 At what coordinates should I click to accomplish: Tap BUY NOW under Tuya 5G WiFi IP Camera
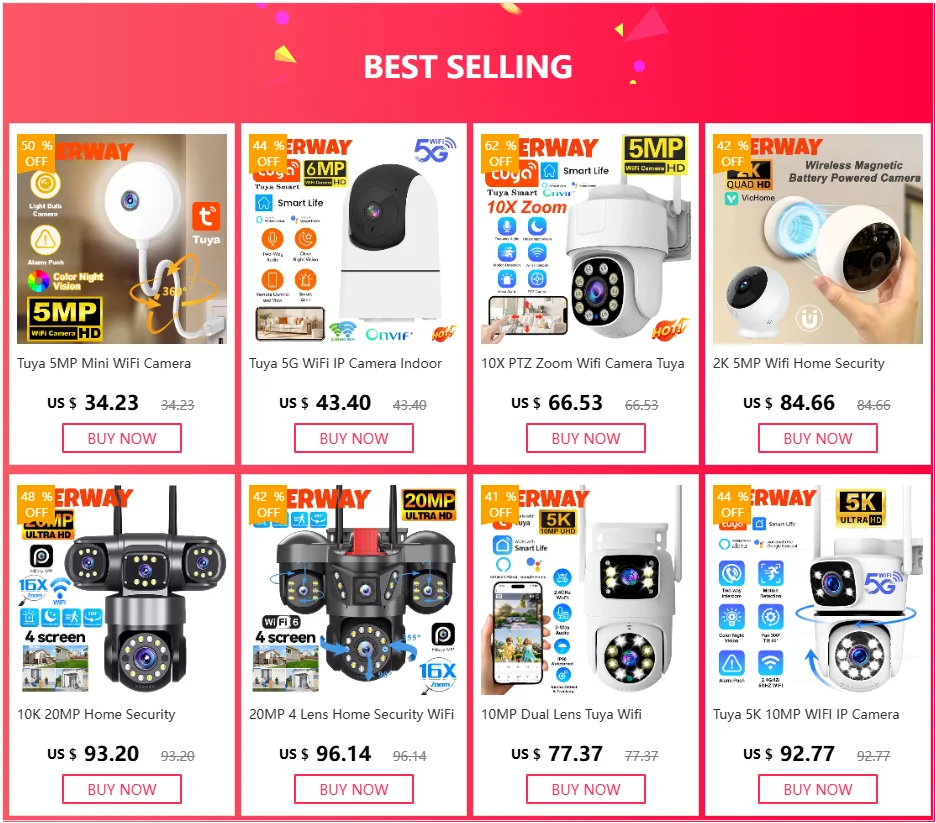tap(354, 438)
